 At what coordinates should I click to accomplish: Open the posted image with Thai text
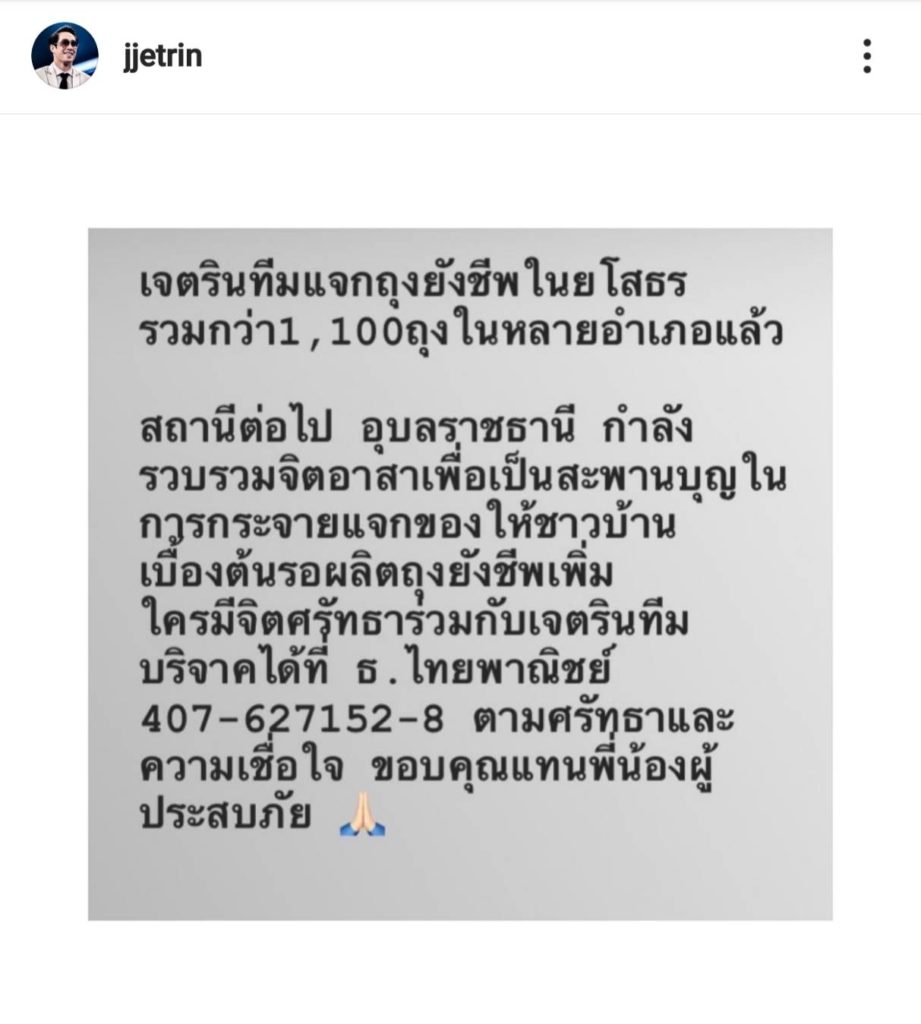point(460,574)
